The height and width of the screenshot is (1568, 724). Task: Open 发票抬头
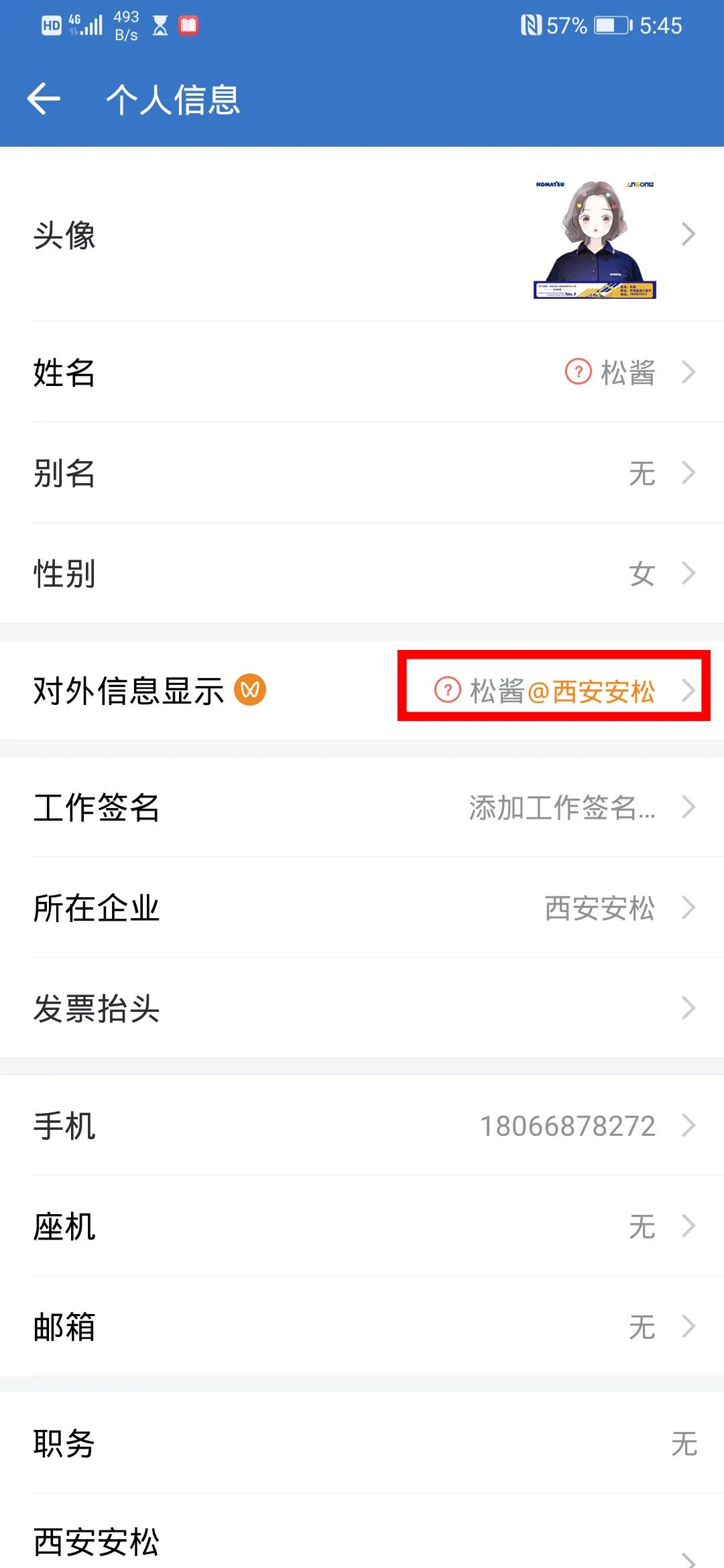click(x=362, y=1008)
